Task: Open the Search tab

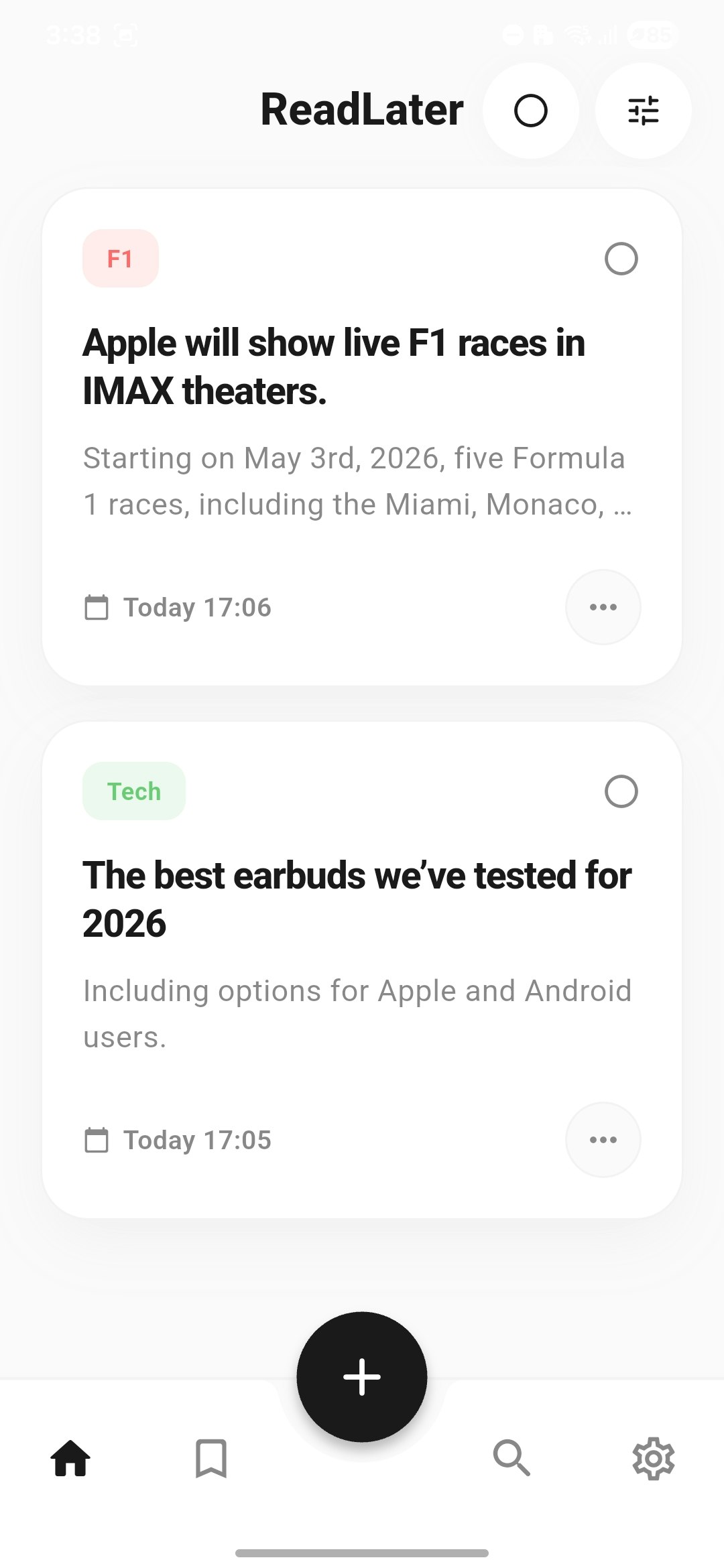Action: 511,1458
